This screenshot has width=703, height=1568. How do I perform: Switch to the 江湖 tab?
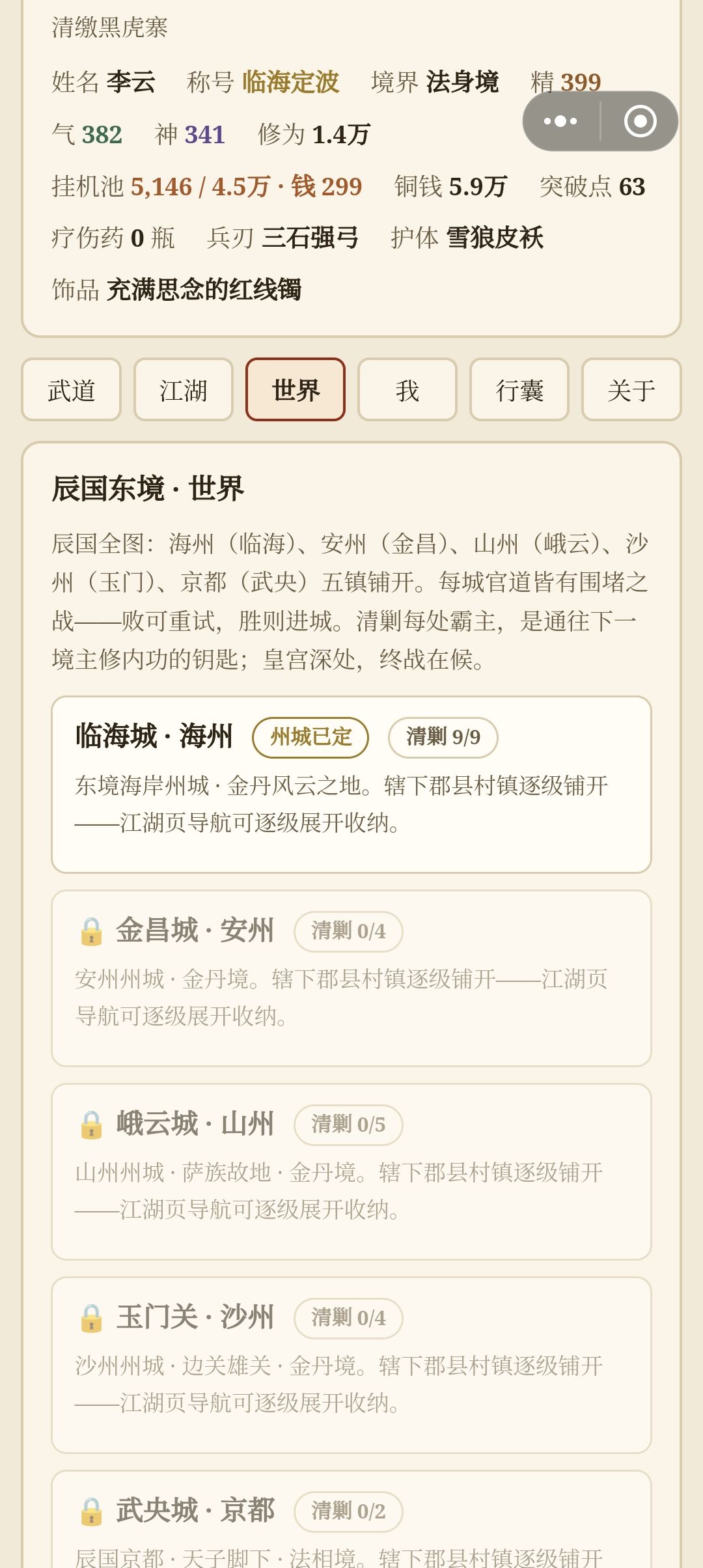tap(184, 389)
